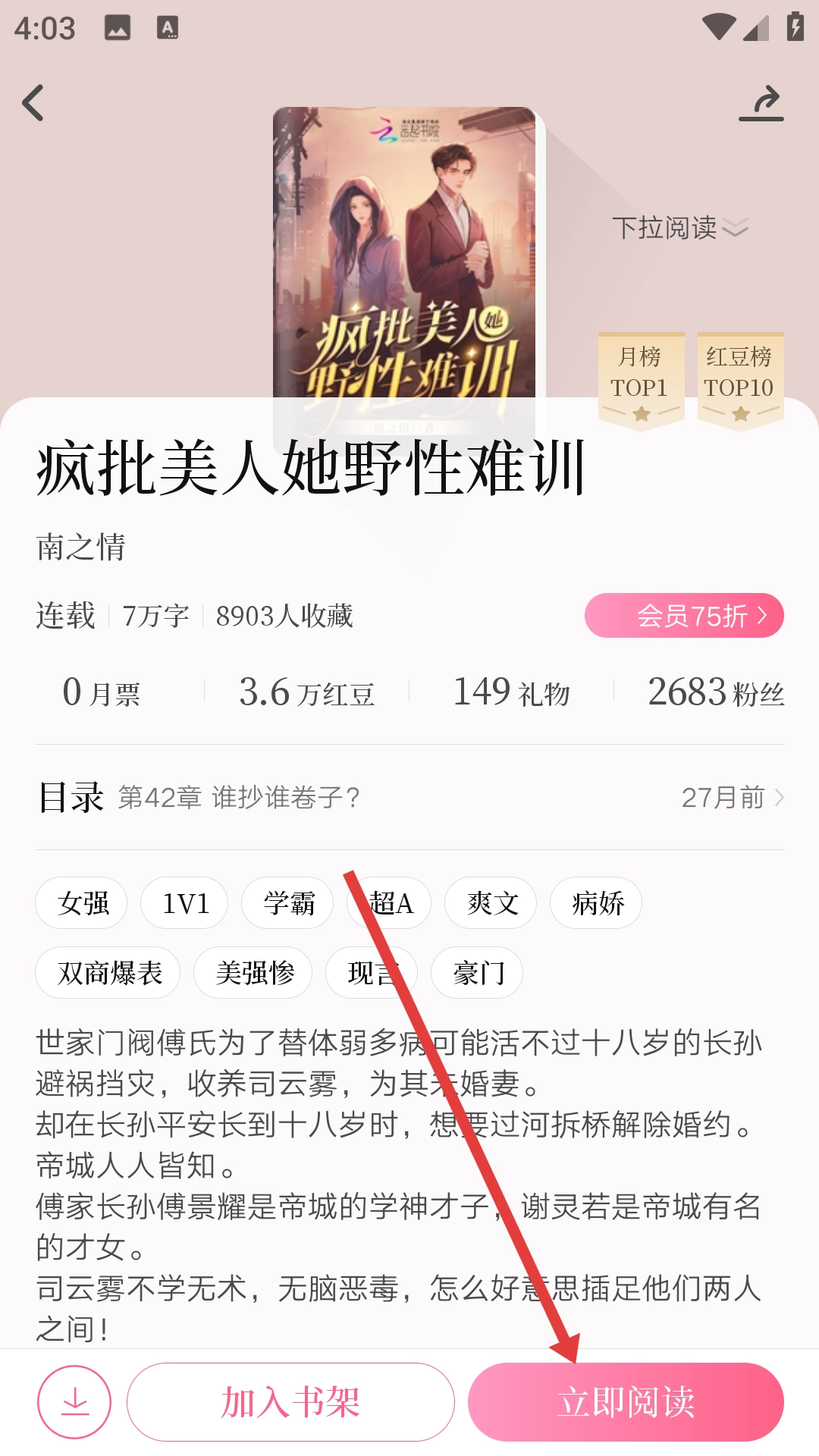
Task: Open author 南之情's page
Action: coord(81,547)
